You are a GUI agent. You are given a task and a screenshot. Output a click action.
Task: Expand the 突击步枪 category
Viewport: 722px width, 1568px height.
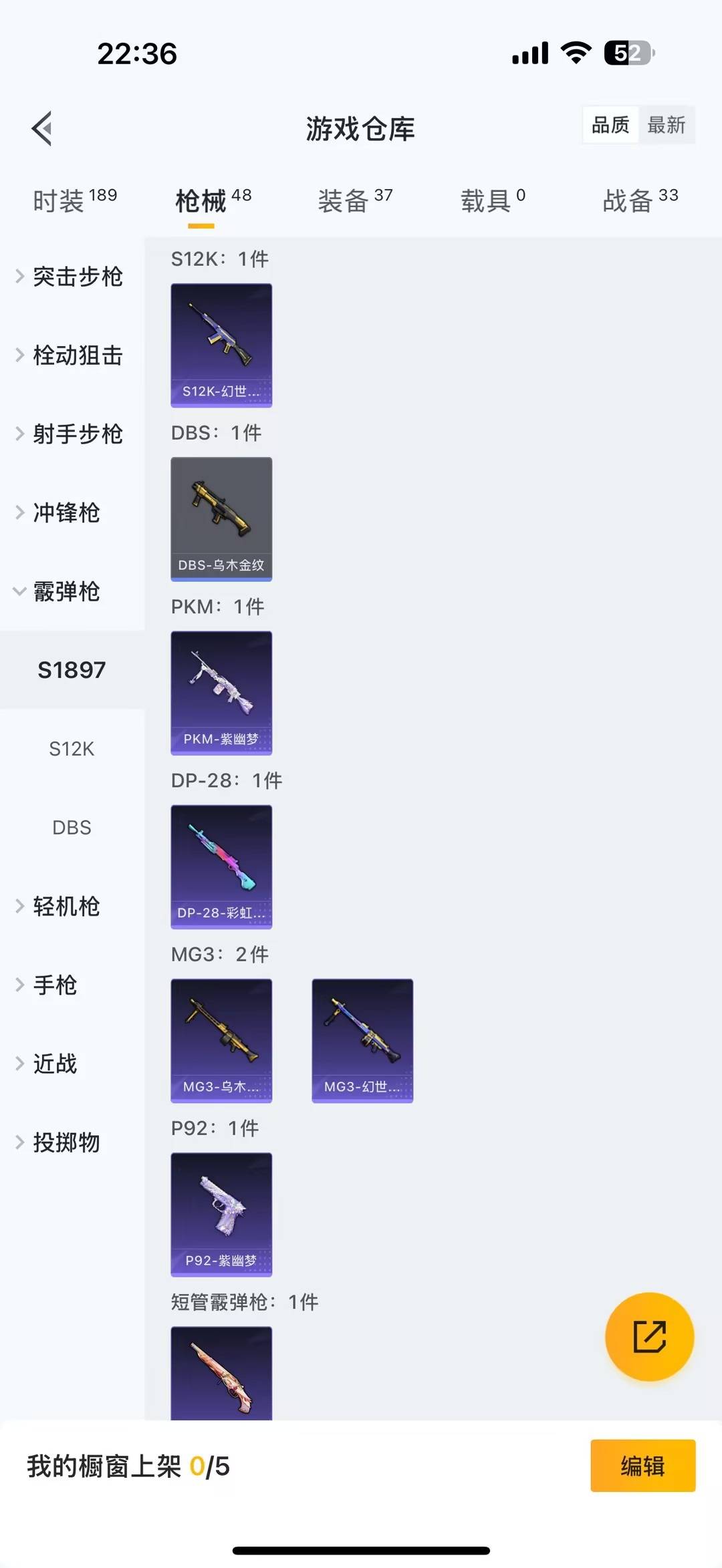[77, 278]
